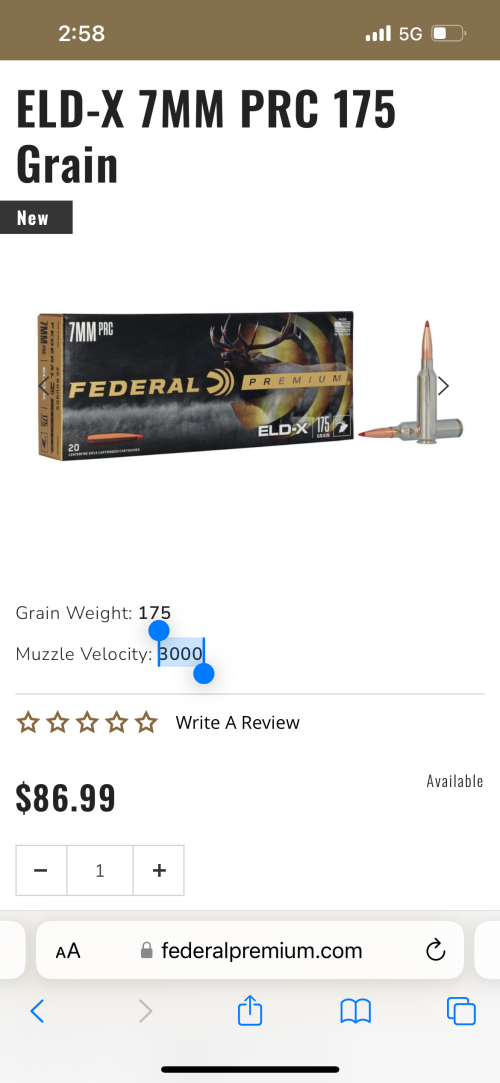Screen dimensions: 500x1083
Task: Increase quantity with the plus button
Action: 159,870
